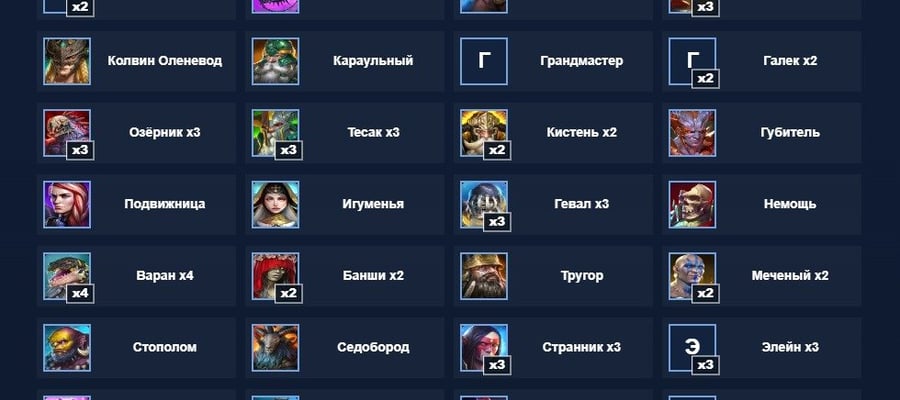Viewport: 900px width, 400px height.
Task: Select the Караульный card
Action: point(345,61)
